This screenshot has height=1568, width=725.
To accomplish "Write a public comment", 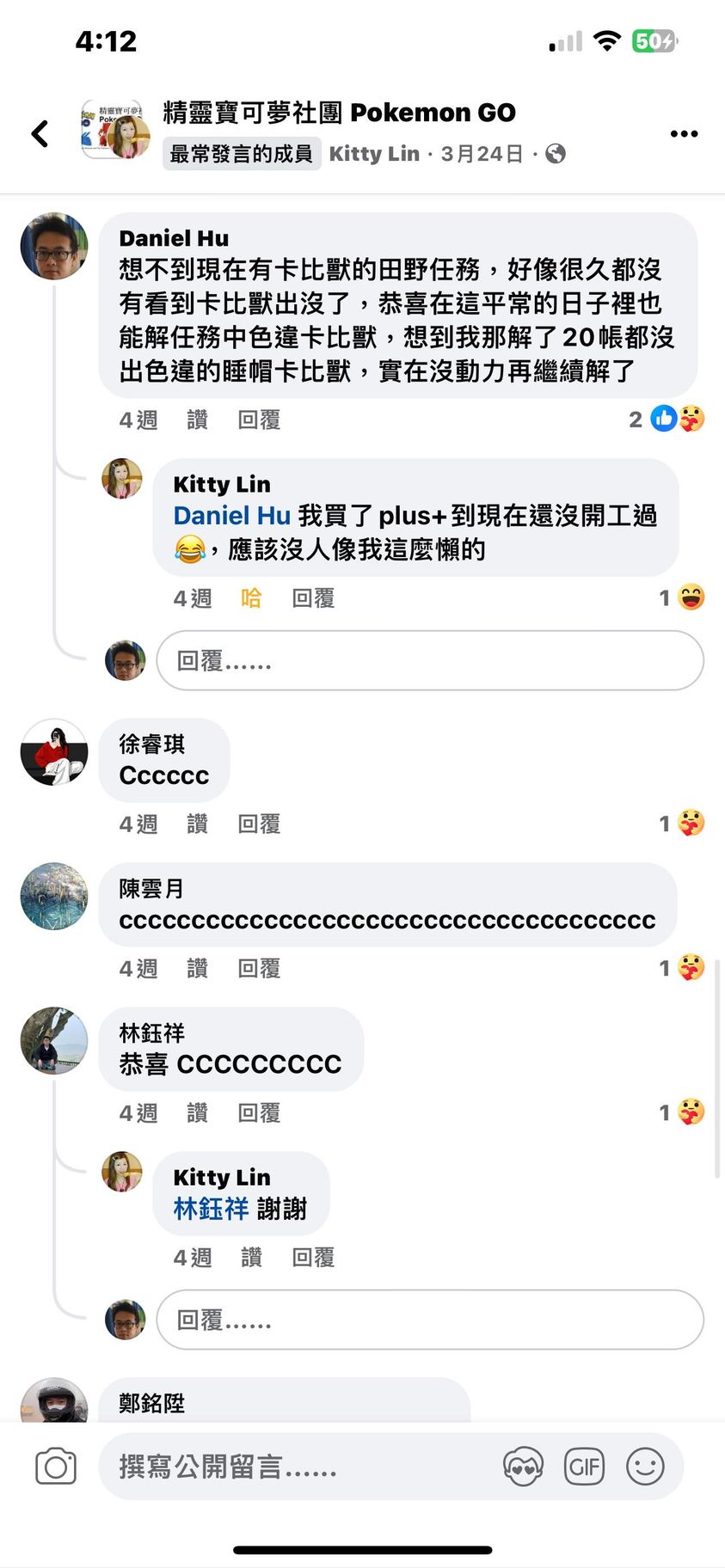I will pyautogui.click(x=292, y=1467).
